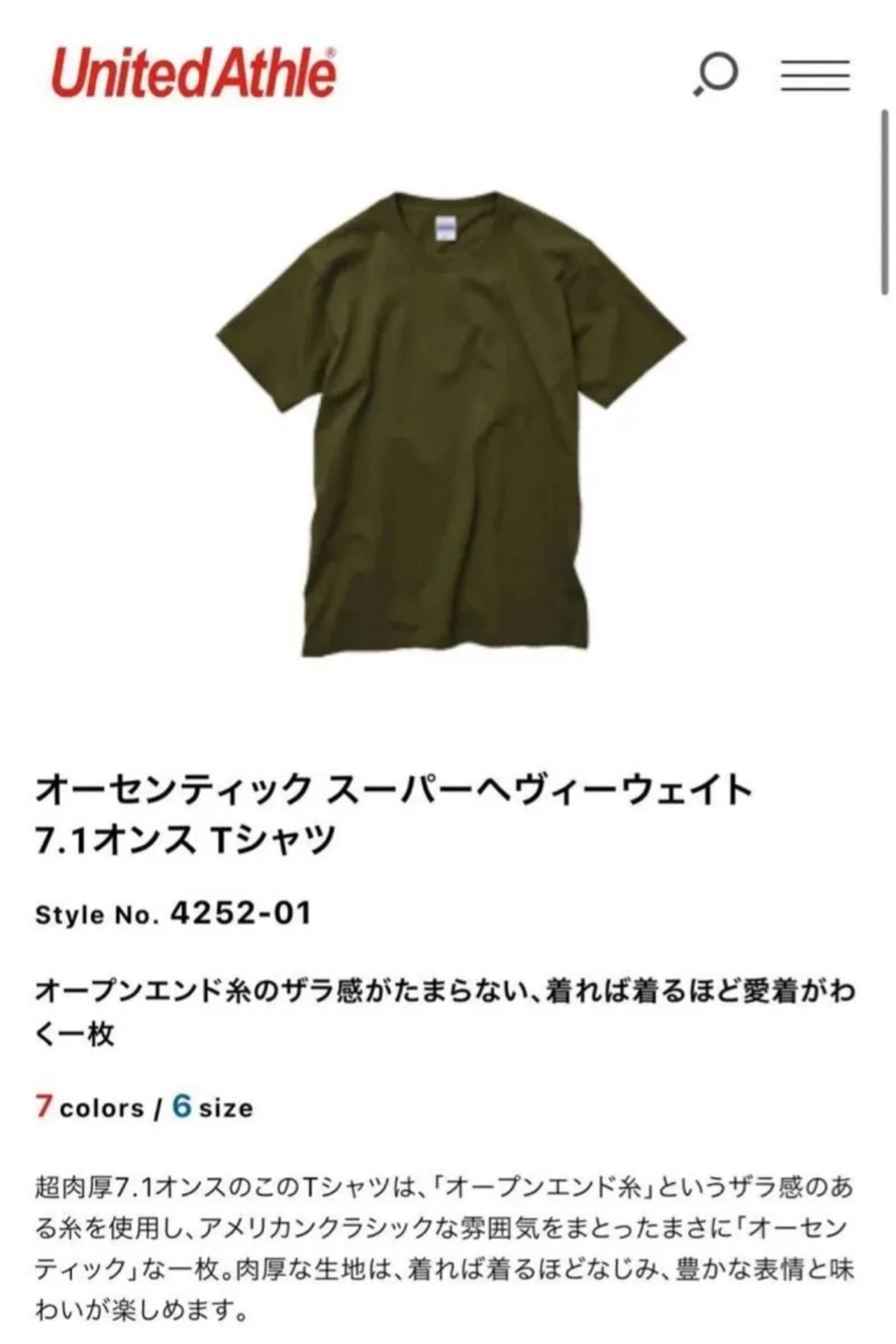Go to the United Athle home page

point(193,73)
